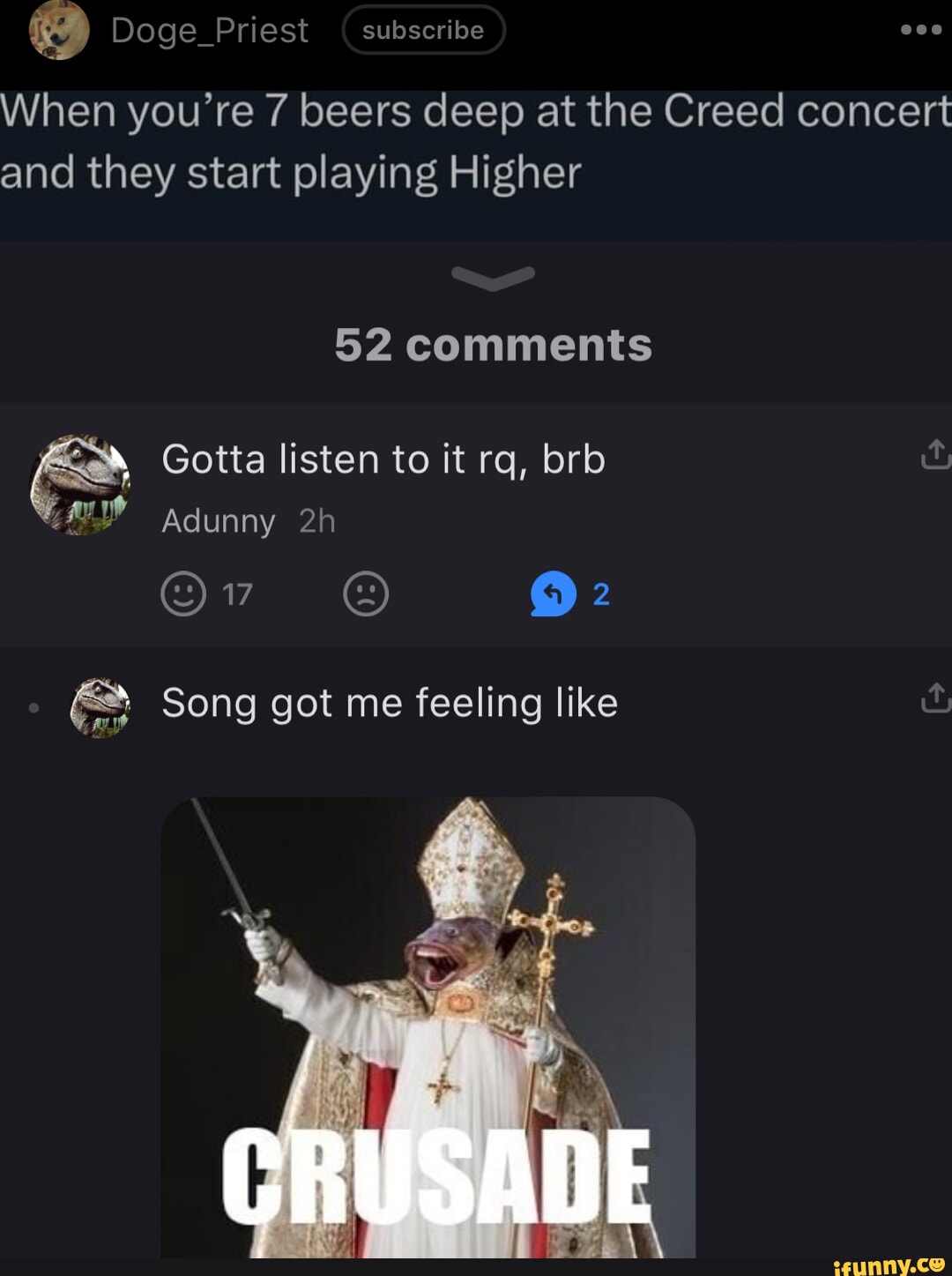Screen dimensions: 952x1276
Task: Open Adunny's profile from the username
Action: tap(219, 521)
